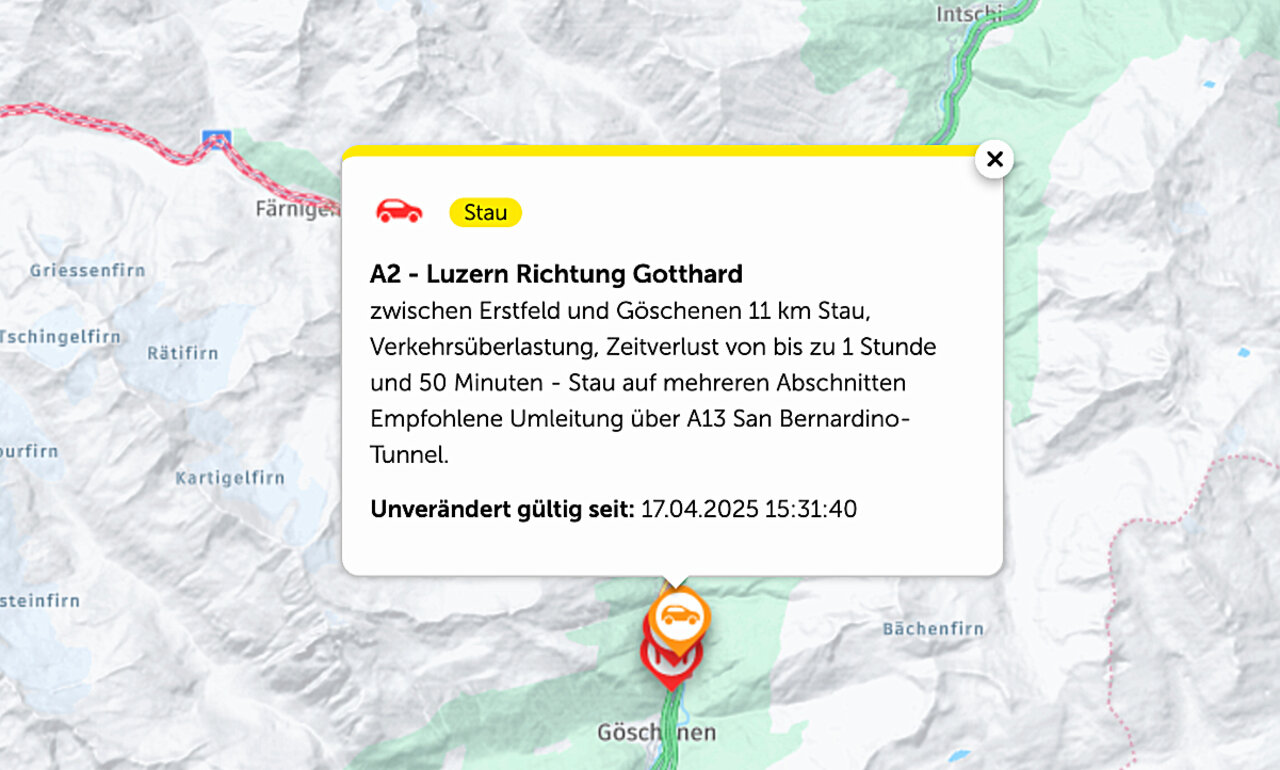
Task: Close the Stau traffic info popup
Action: (x=994, y=159)
